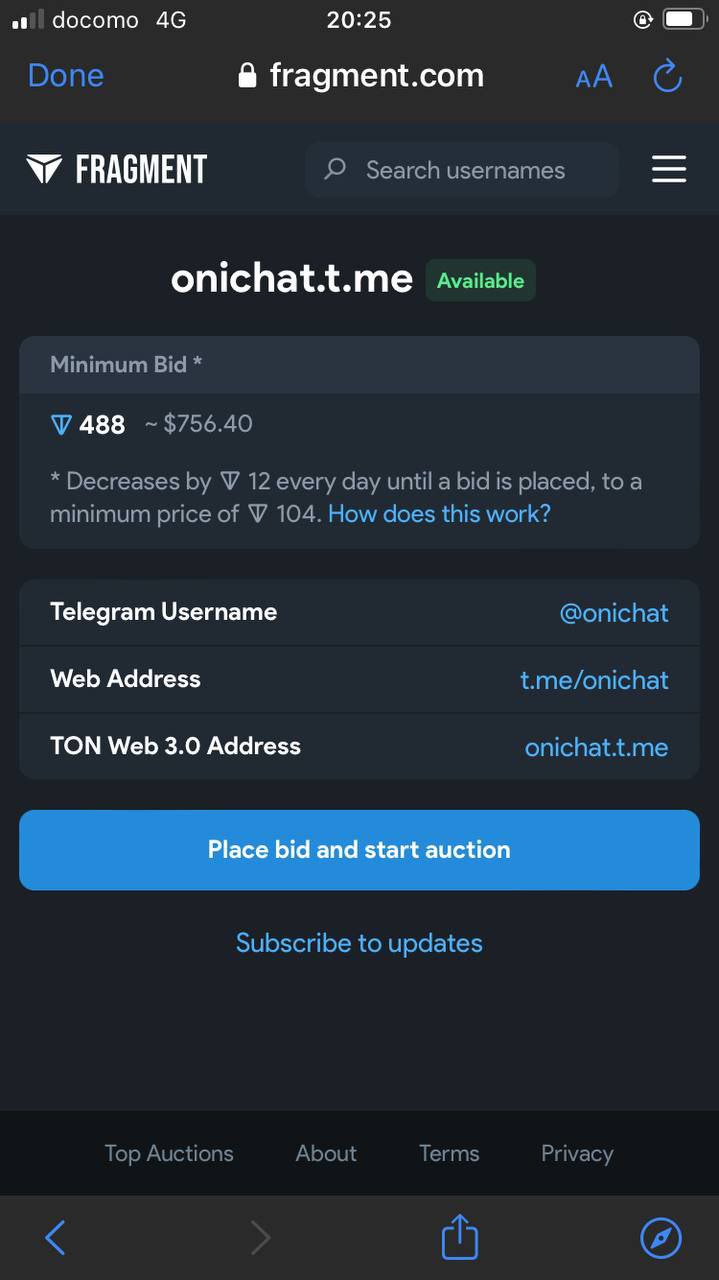Go back with the browser back arrow
This screenshot has height=1280, width=719.
[55, 1238]
